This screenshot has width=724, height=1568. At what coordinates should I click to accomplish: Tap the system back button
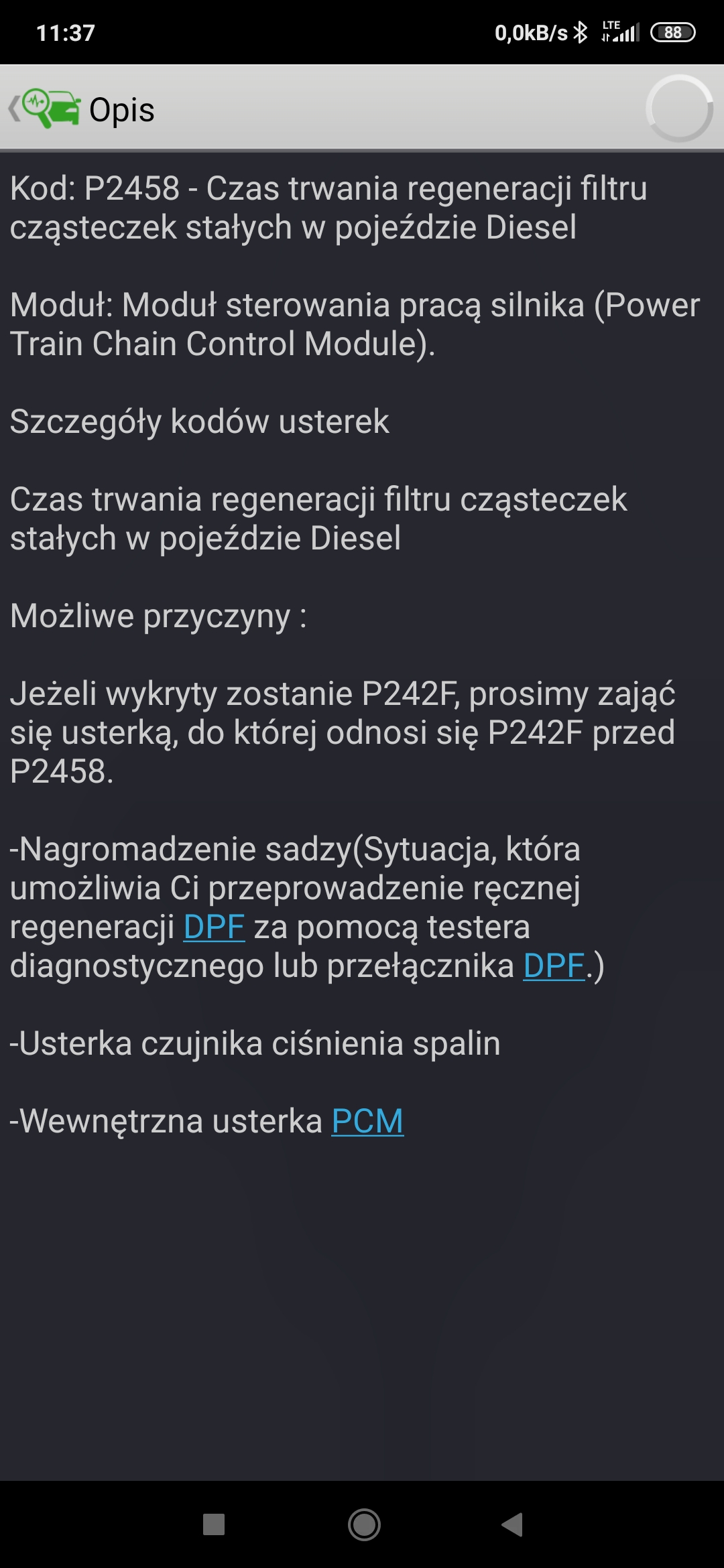512,1524
